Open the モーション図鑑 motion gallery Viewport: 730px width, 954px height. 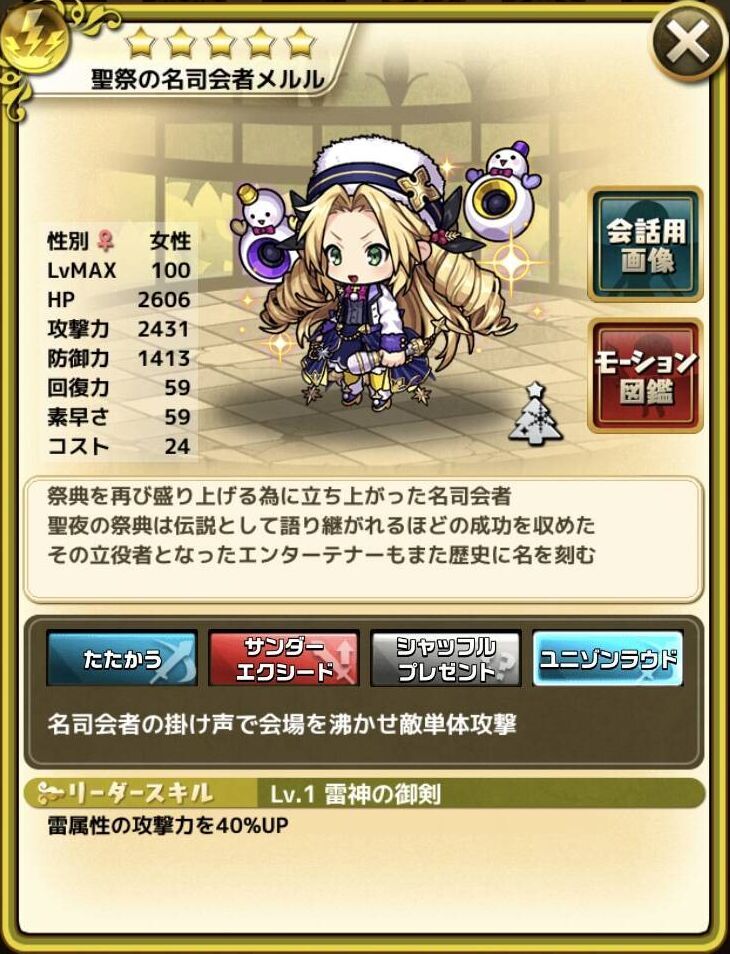coord(645,376)
